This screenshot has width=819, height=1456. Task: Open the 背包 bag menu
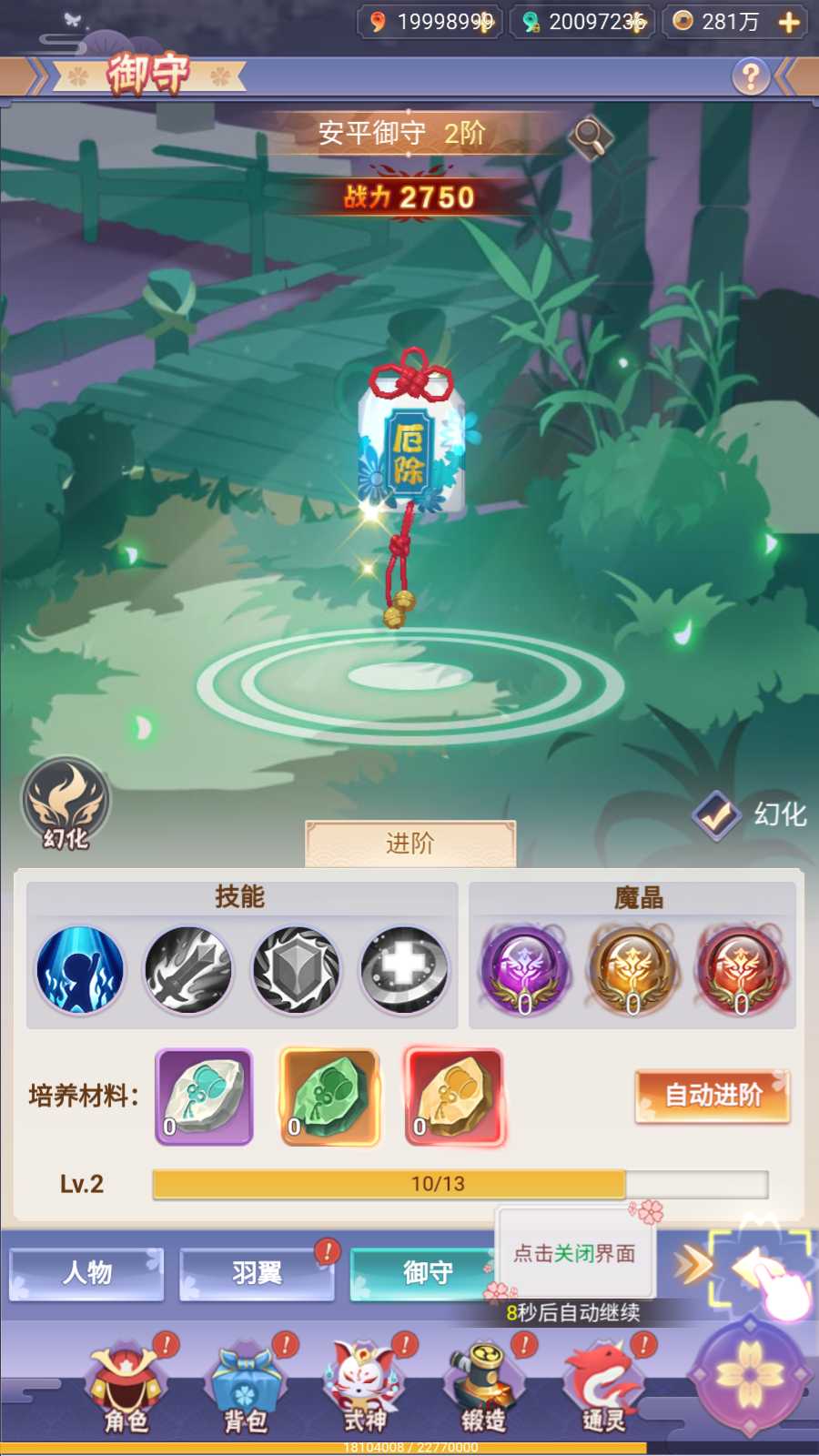(245, 1383)
